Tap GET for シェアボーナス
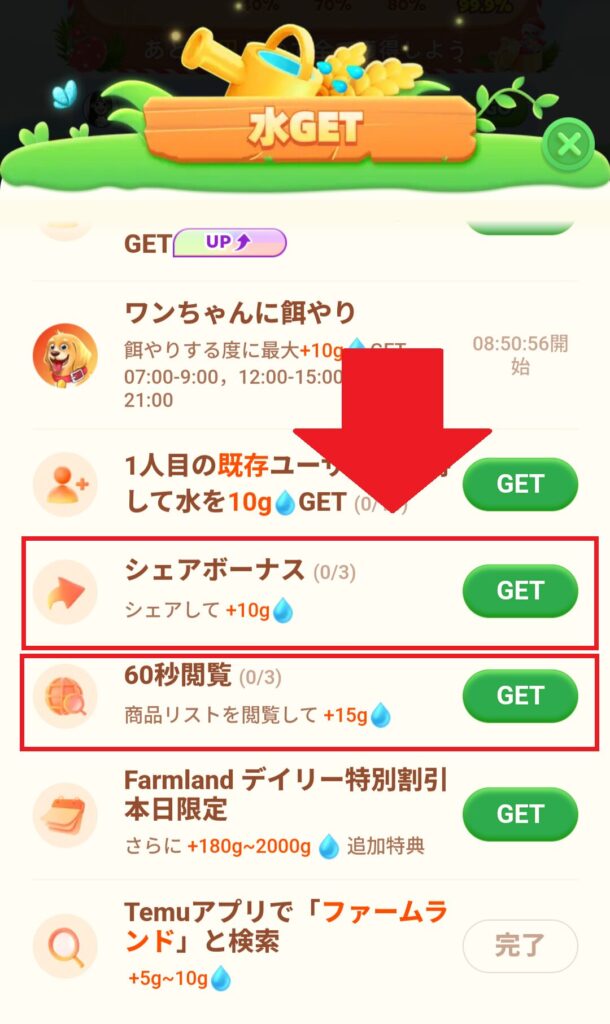610x1024 pixels. [x=520, y=590]
